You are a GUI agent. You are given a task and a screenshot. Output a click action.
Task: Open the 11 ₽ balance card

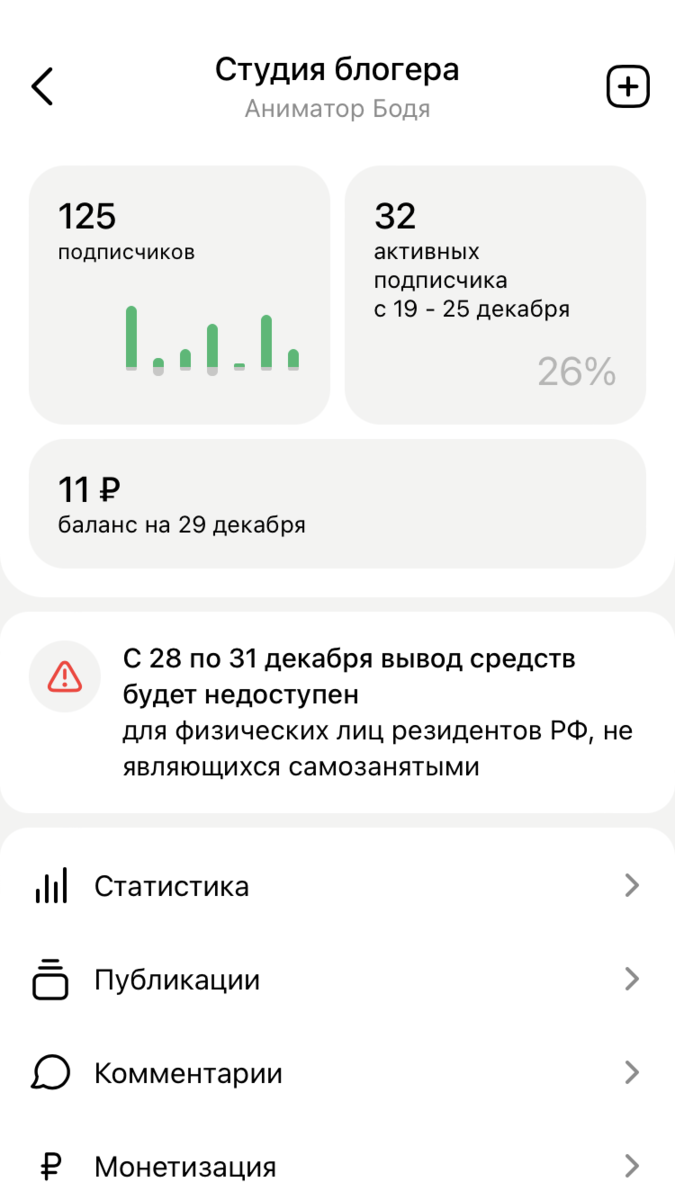point(337,504)
